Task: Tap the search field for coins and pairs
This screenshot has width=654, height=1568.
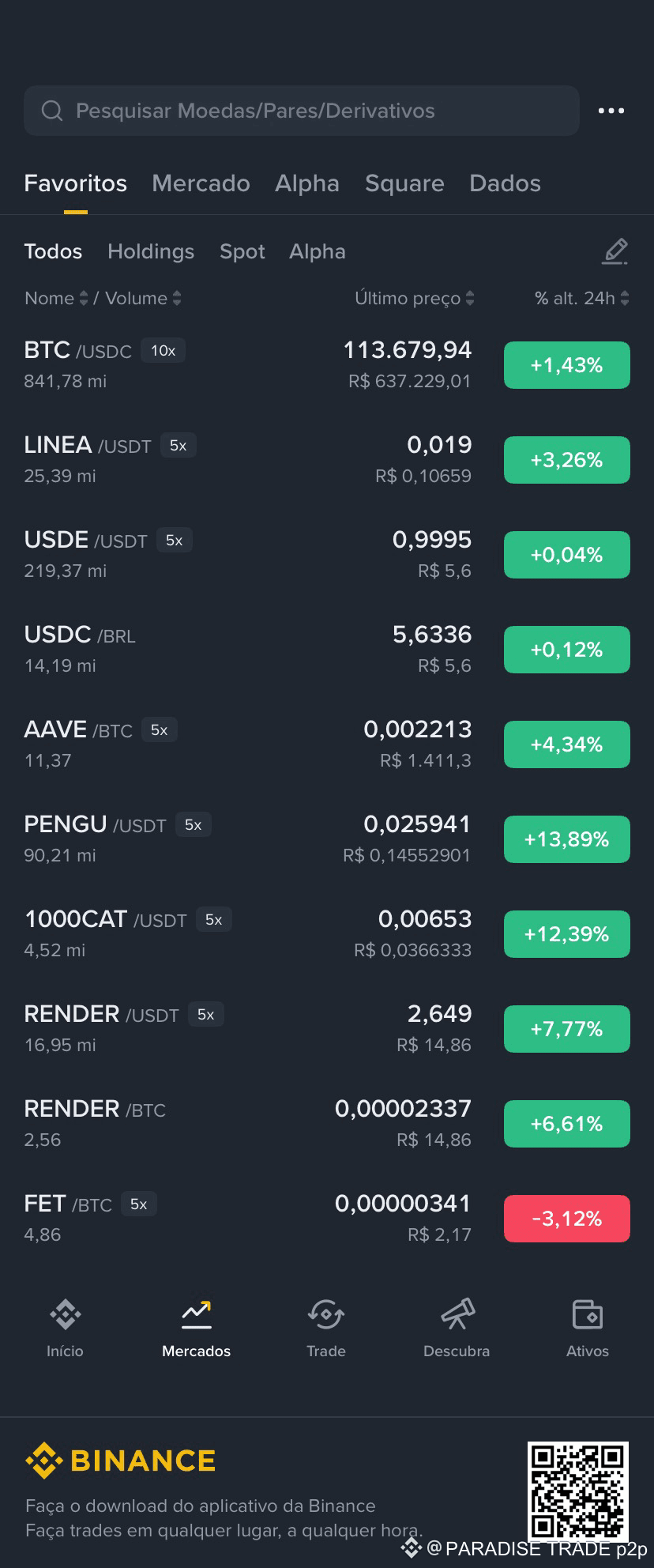Action: point(302,111)
